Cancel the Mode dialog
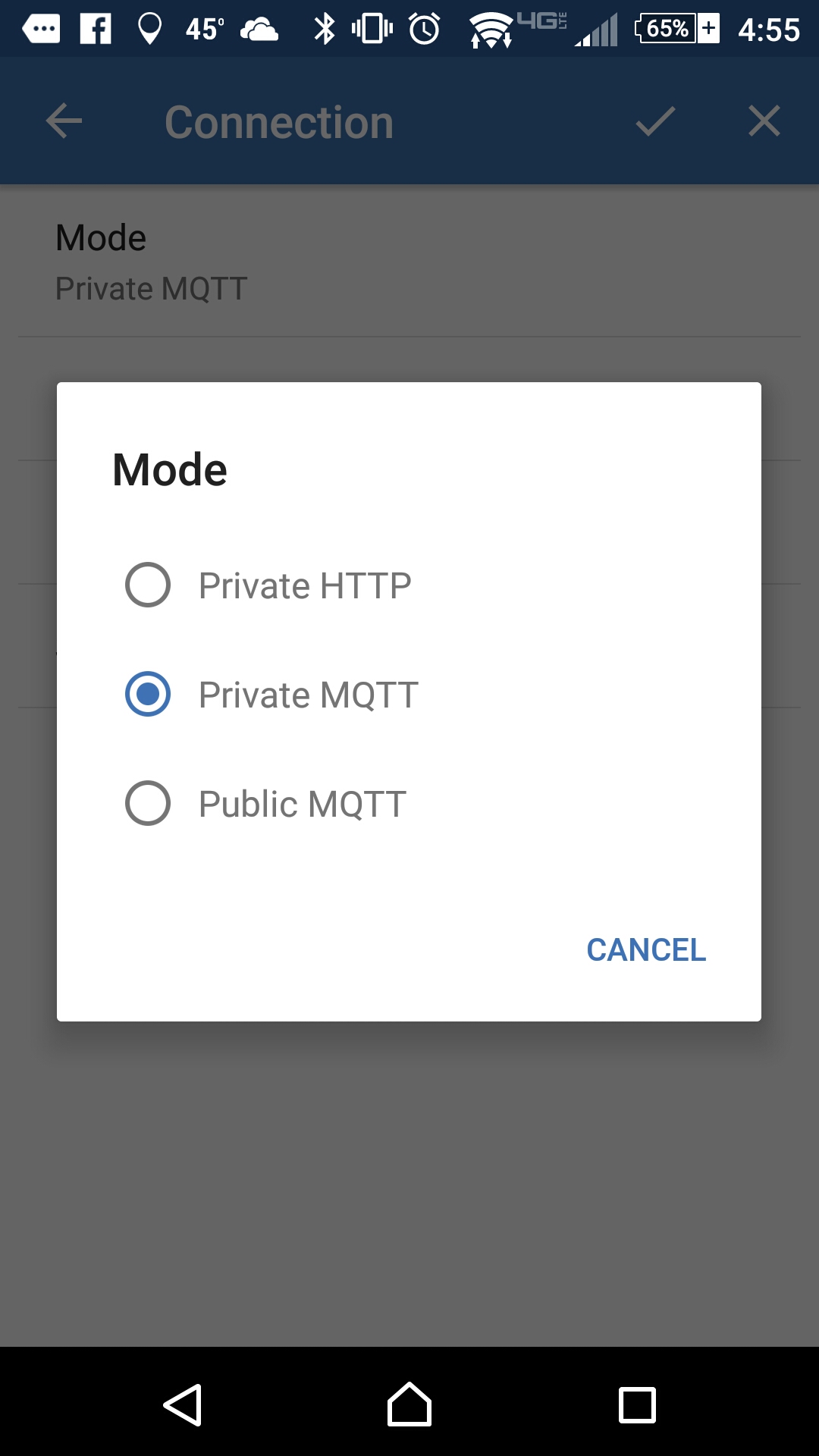 click(646, 949)
